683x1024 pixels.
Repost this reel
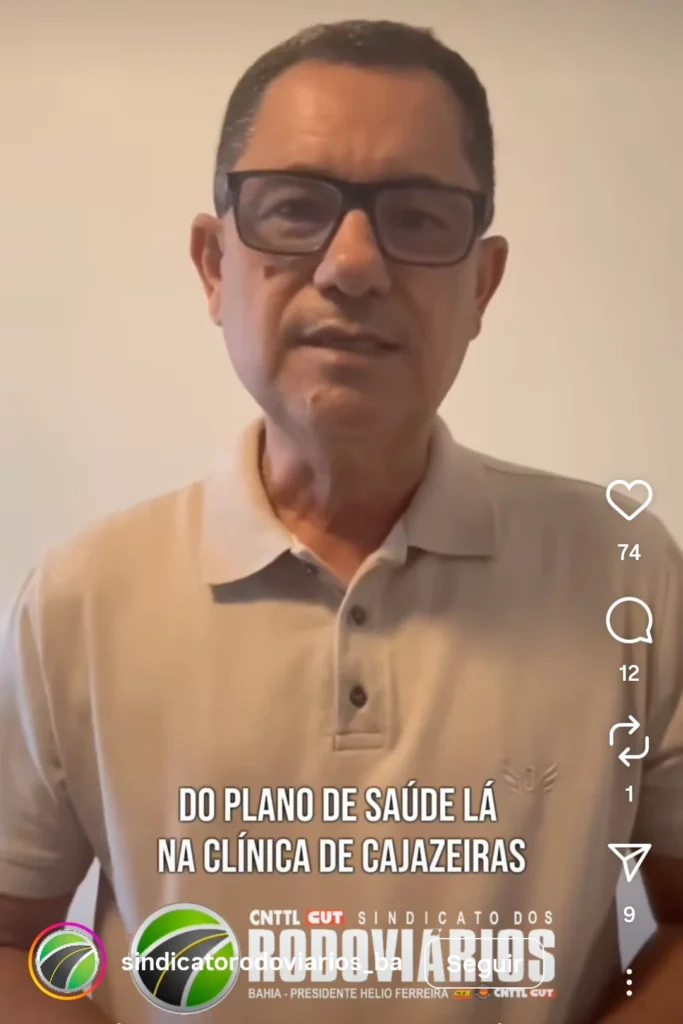click(629, 741)
